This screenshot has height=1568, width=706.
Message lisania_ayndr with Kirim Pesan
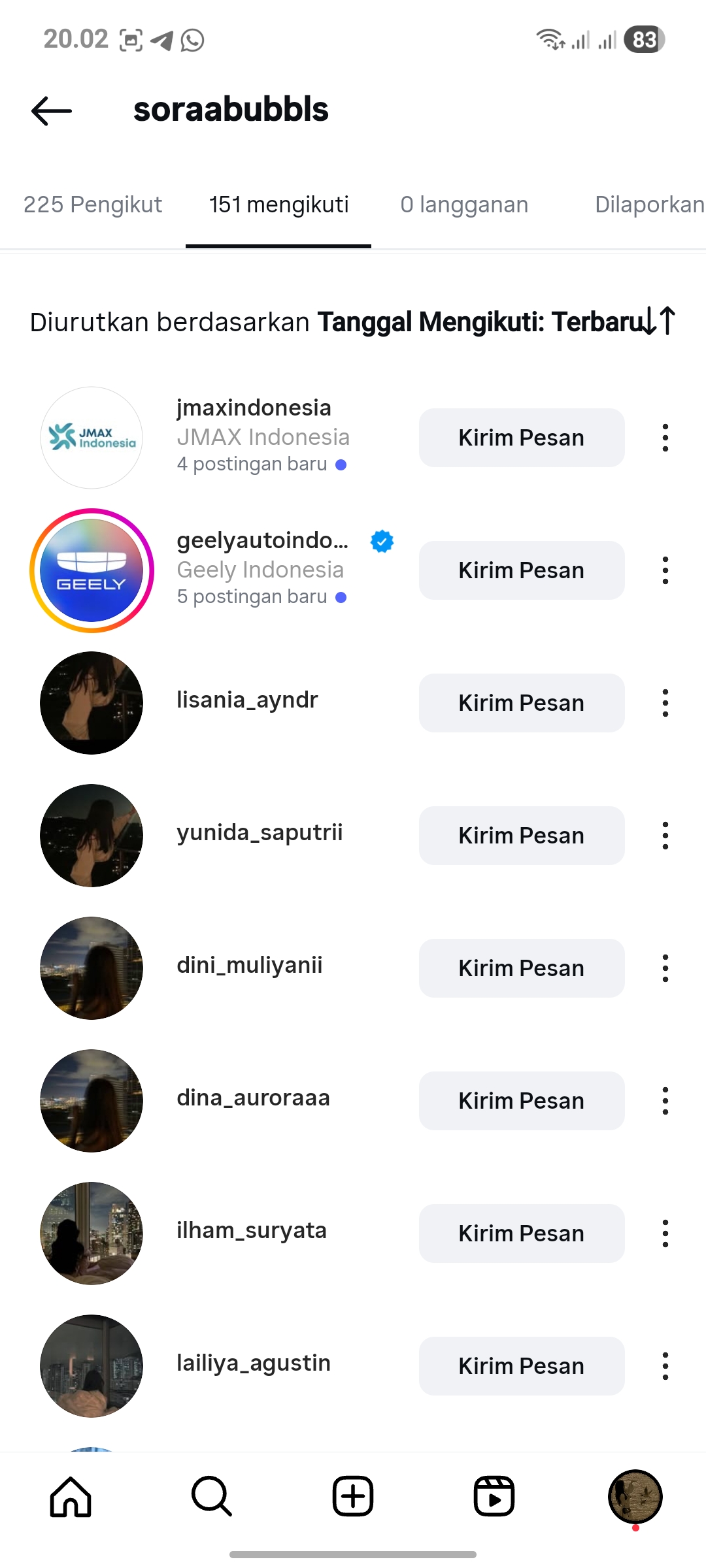tap(521, 703)
